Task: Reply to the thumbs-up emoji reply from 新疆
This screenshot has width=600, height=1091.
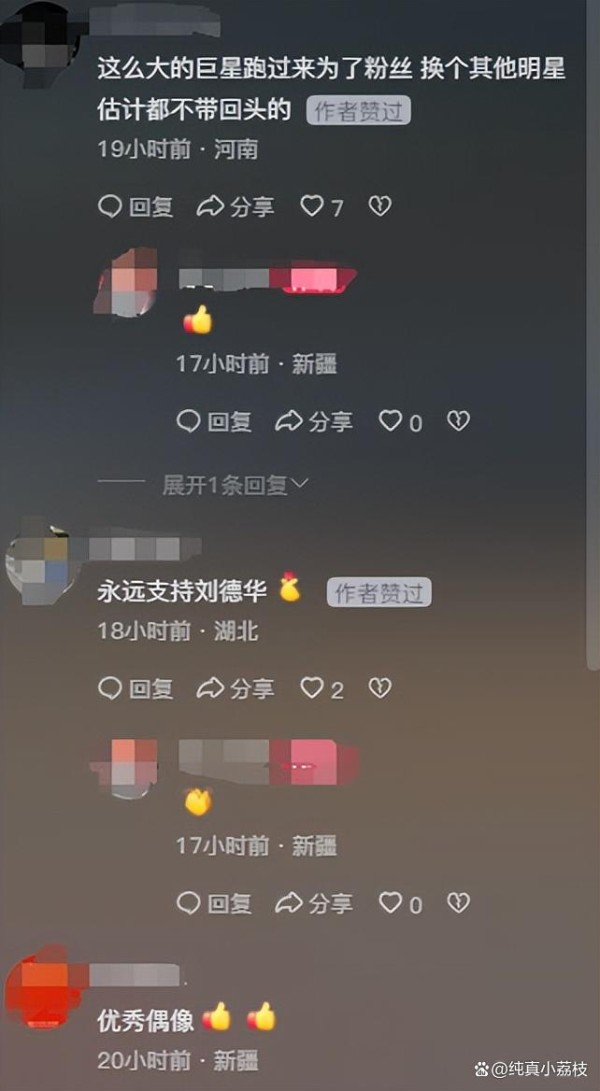Action: click(x=214, y=422)
